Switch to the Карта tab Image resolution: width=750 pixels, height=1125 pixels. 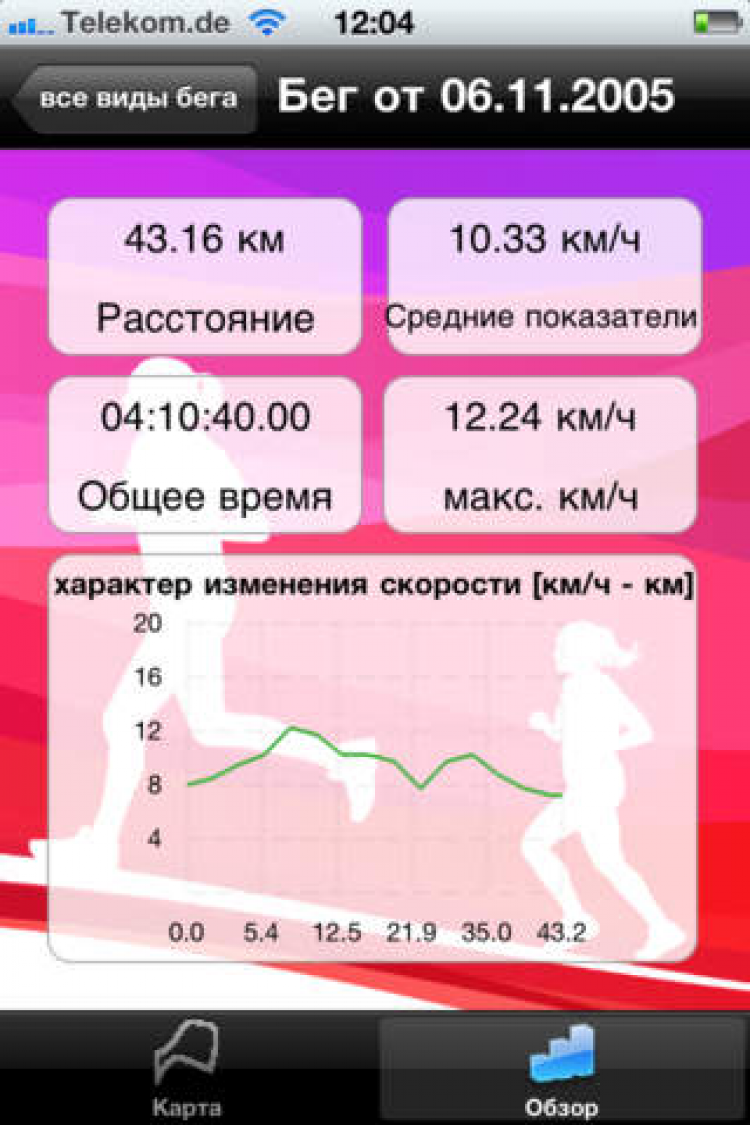click(x=187, y=1070)
